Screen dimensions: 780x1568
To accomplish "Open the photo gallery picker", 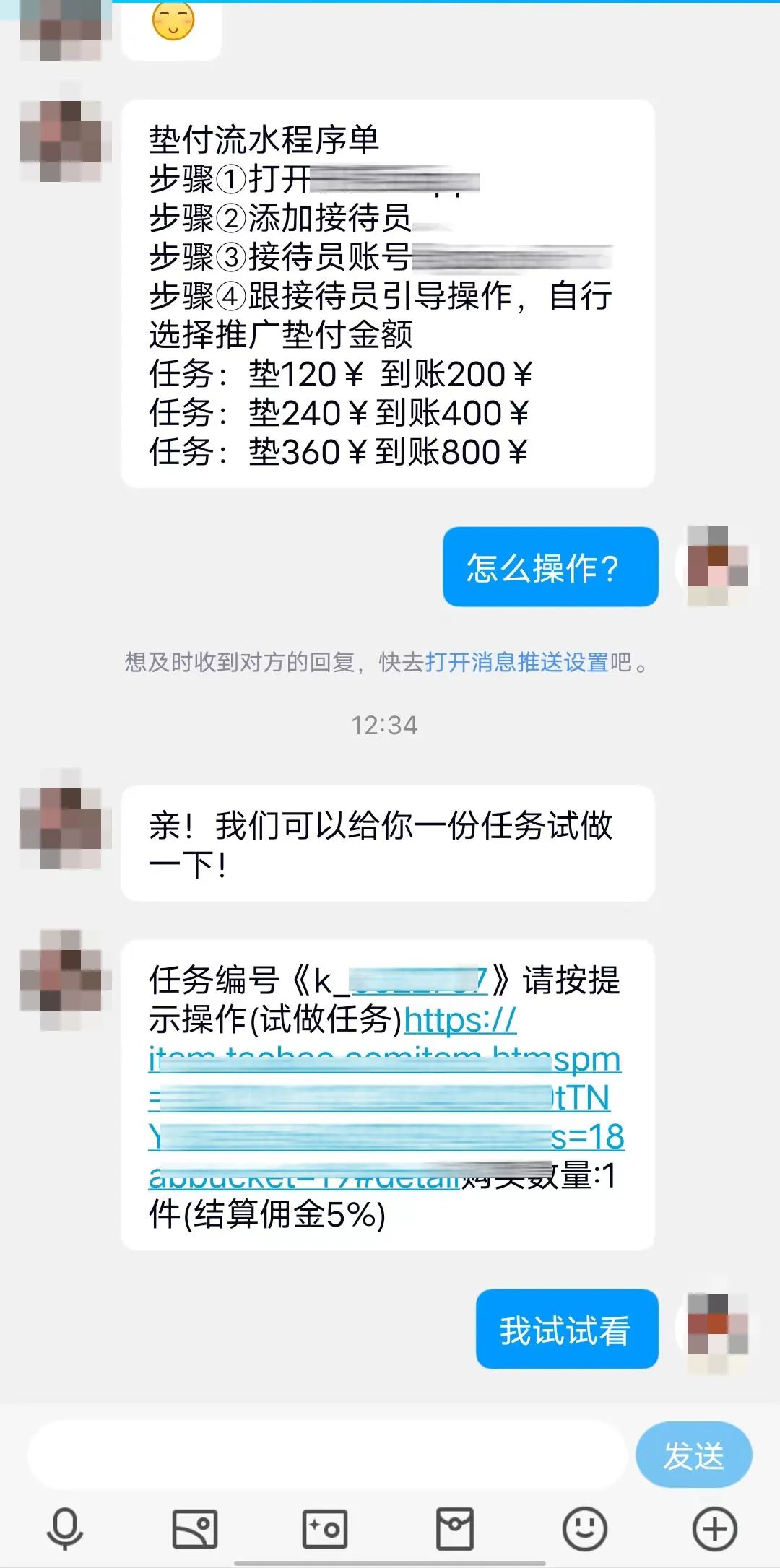I will click(195, 1528).
